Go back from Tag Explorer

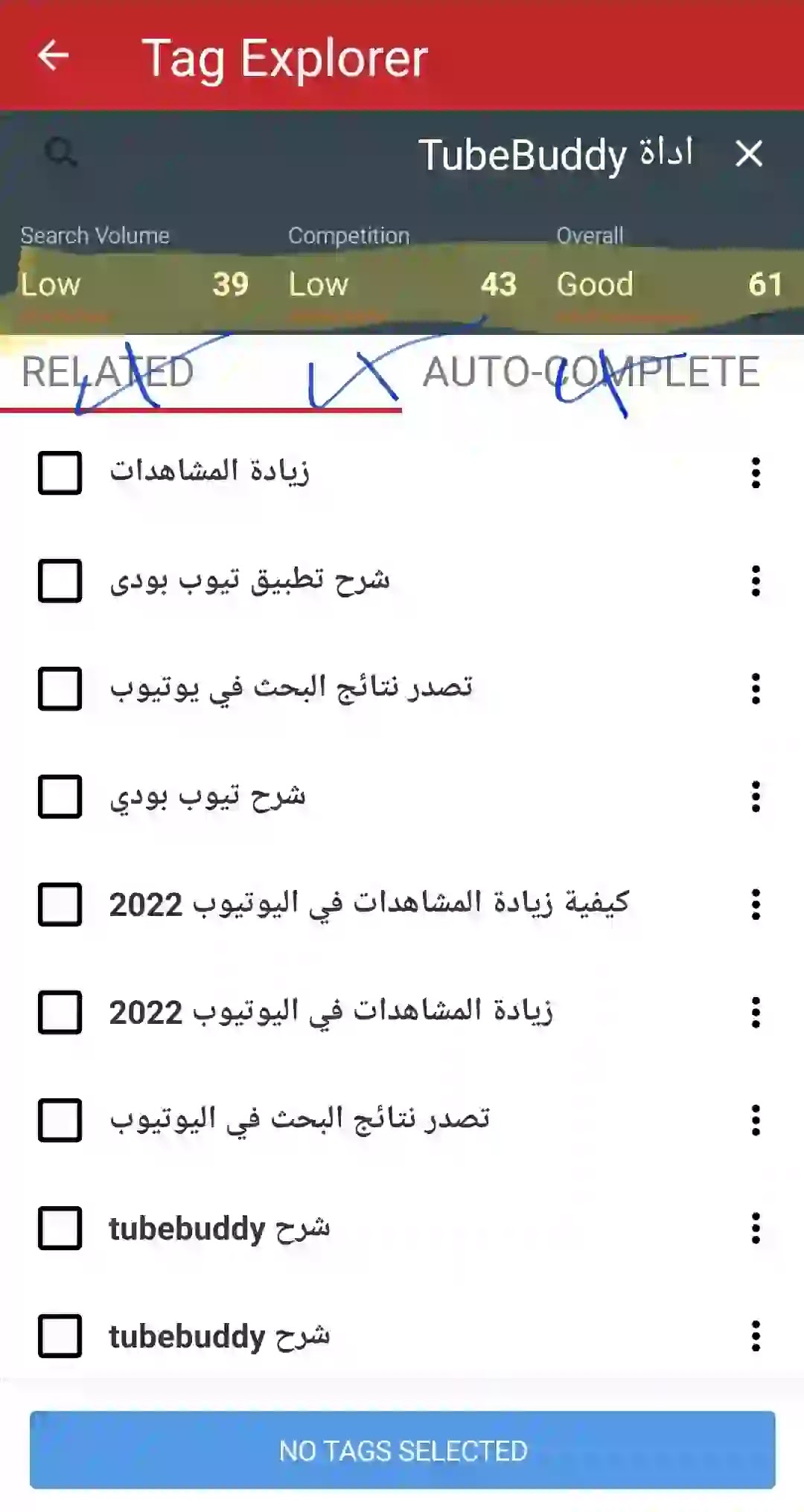point(53,56)
